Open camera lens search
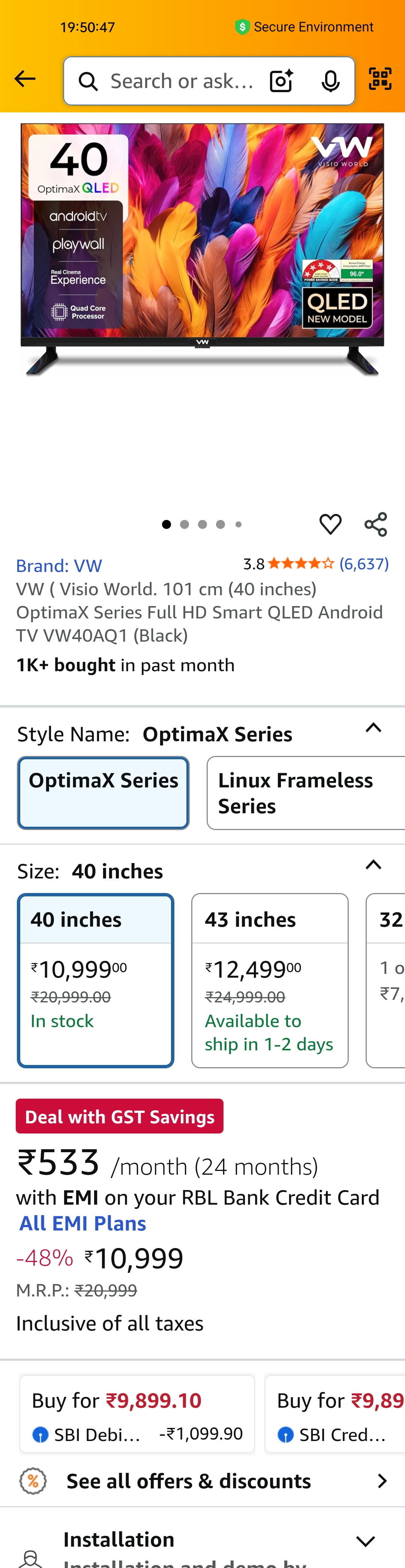Viewport: 405px width, 1568px height. [x=281, y=81]
